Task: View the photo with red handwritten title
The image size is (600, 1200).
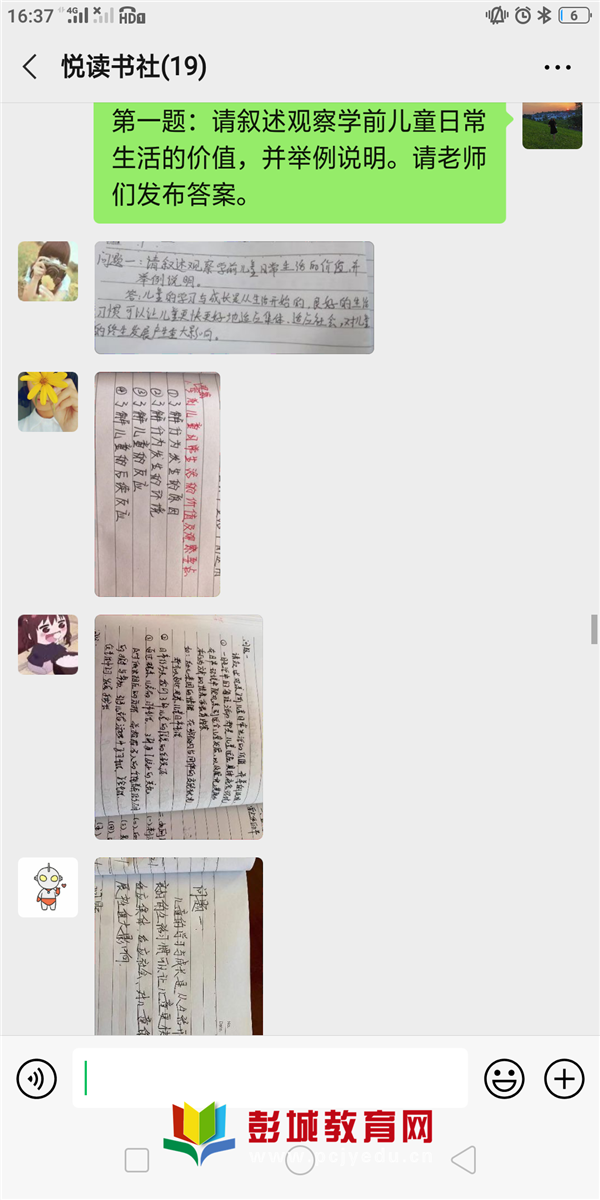Action: 157,484
